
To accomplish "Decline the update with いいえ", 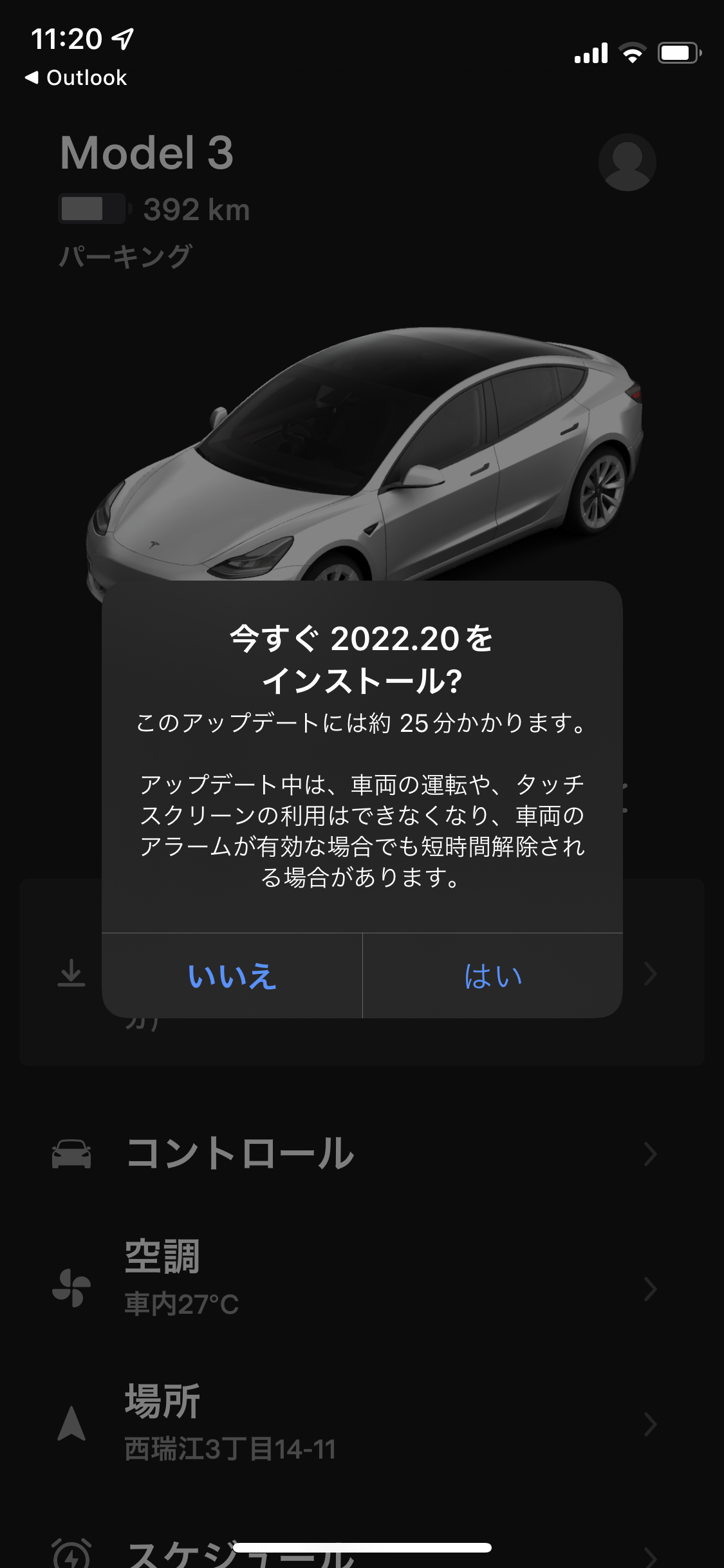I will (x=232, y=976).
